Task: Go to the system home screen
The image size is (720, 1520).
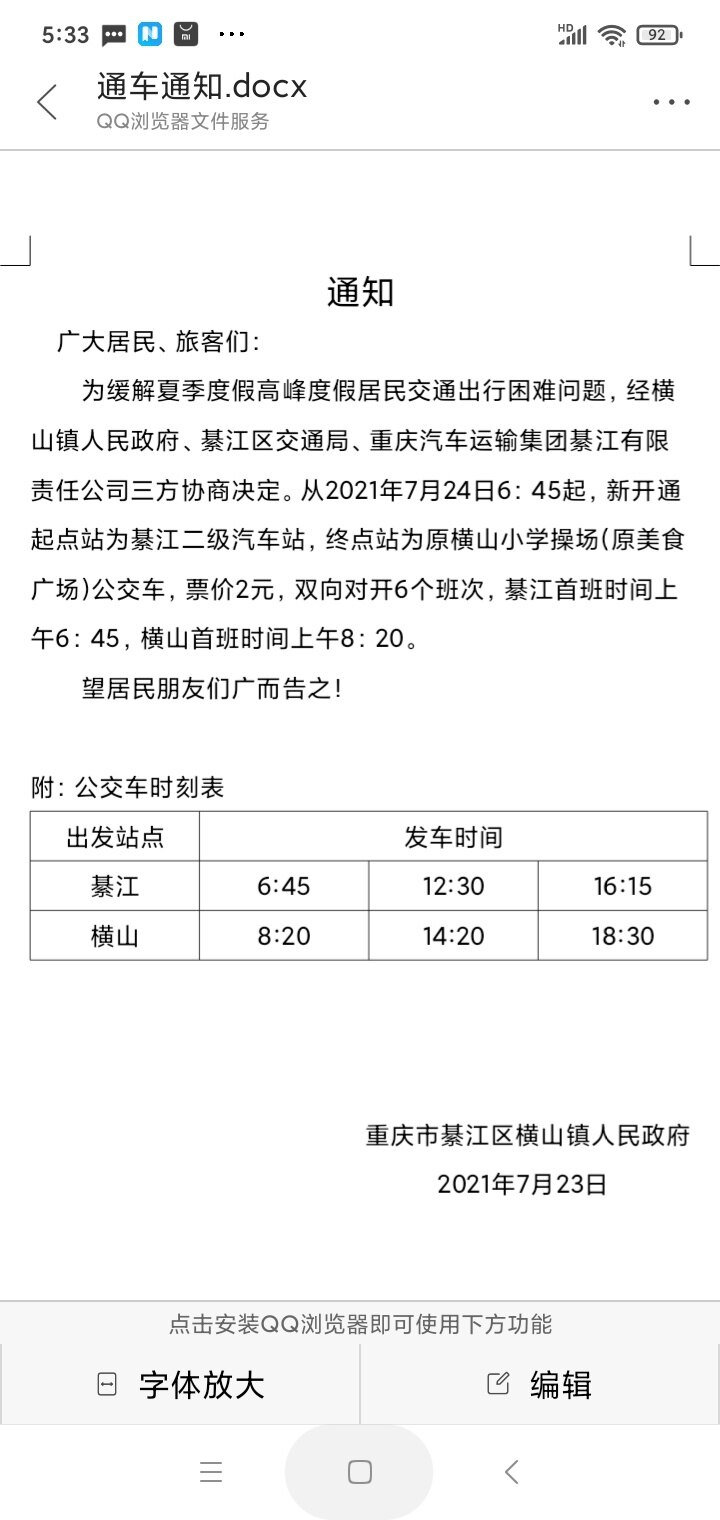Action: click(x=360, y=1471)
